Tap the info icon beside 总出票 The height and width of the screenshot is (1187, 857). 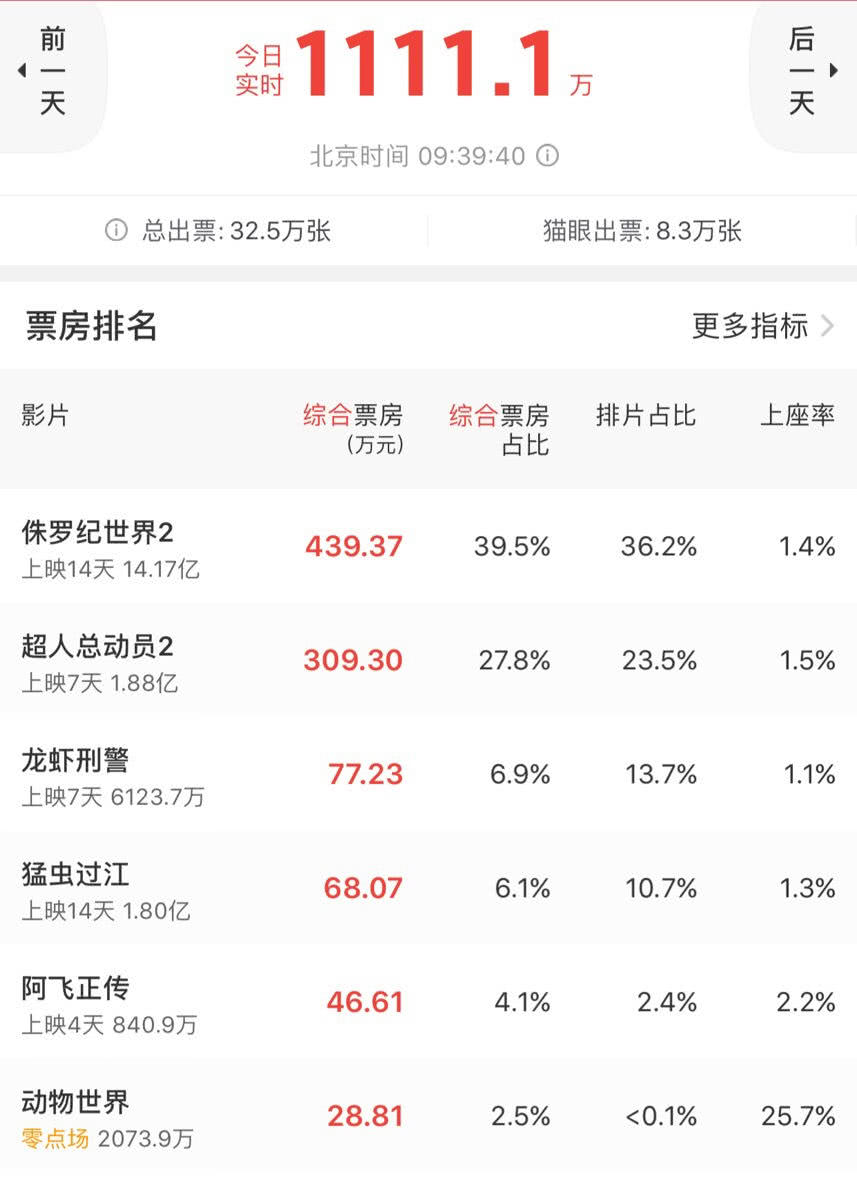116,231
